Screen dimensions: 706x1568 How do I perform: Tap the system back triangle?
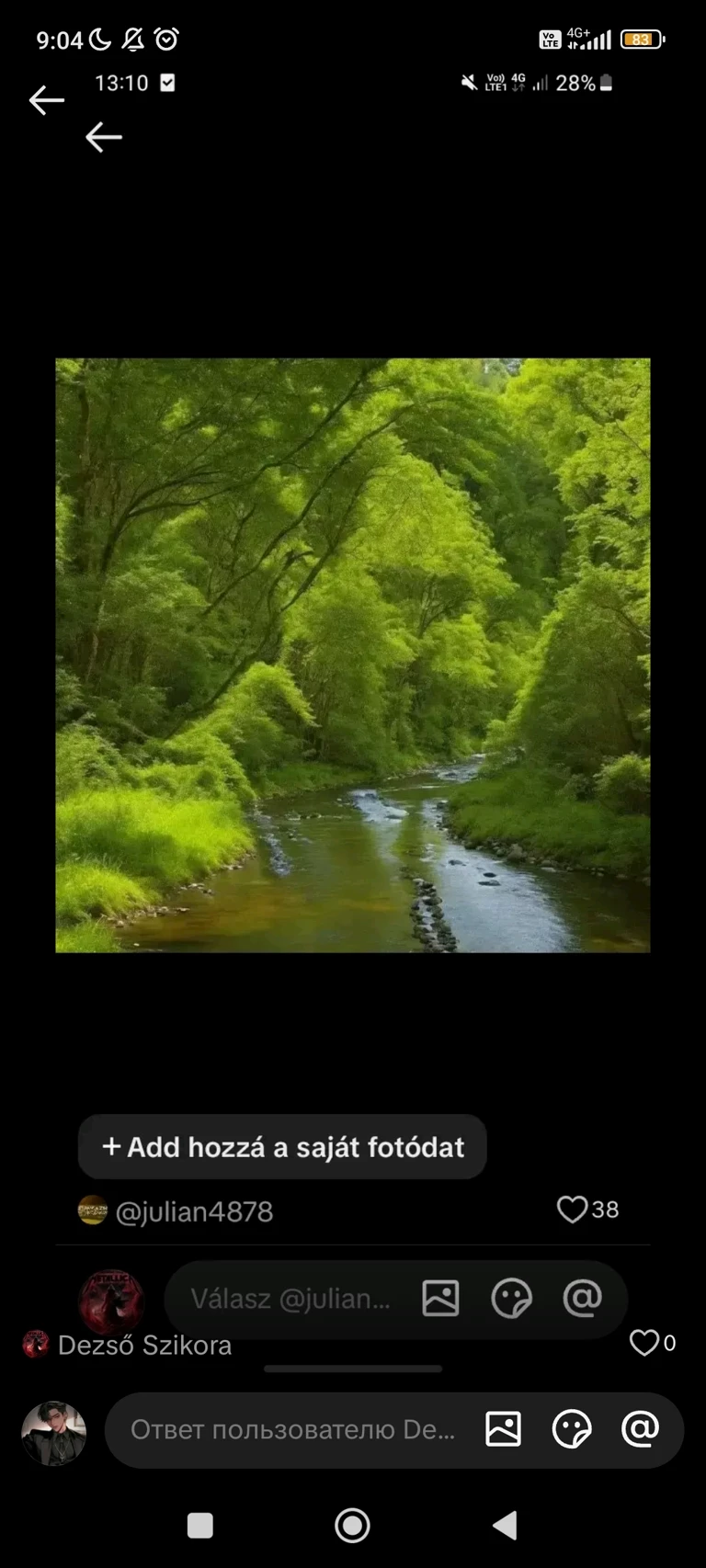click(505, 1526)
